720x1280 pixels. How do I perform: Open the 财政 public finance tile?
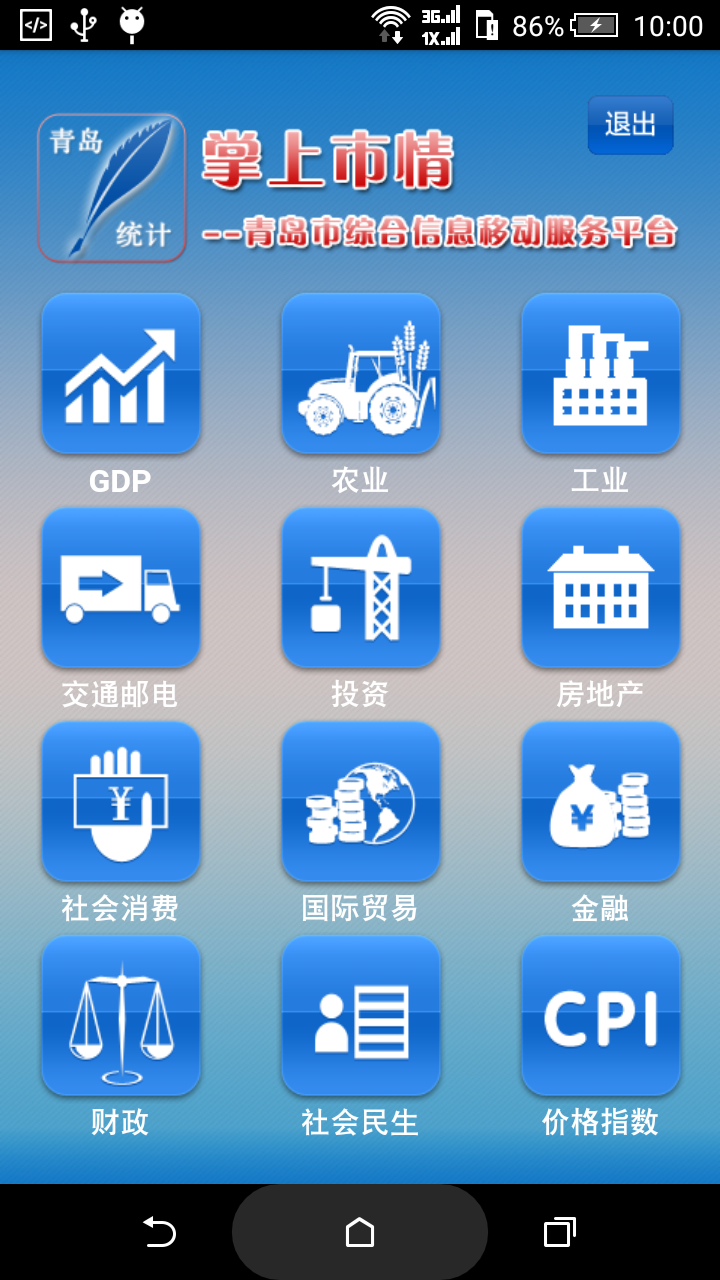[x=121, y=1015]
